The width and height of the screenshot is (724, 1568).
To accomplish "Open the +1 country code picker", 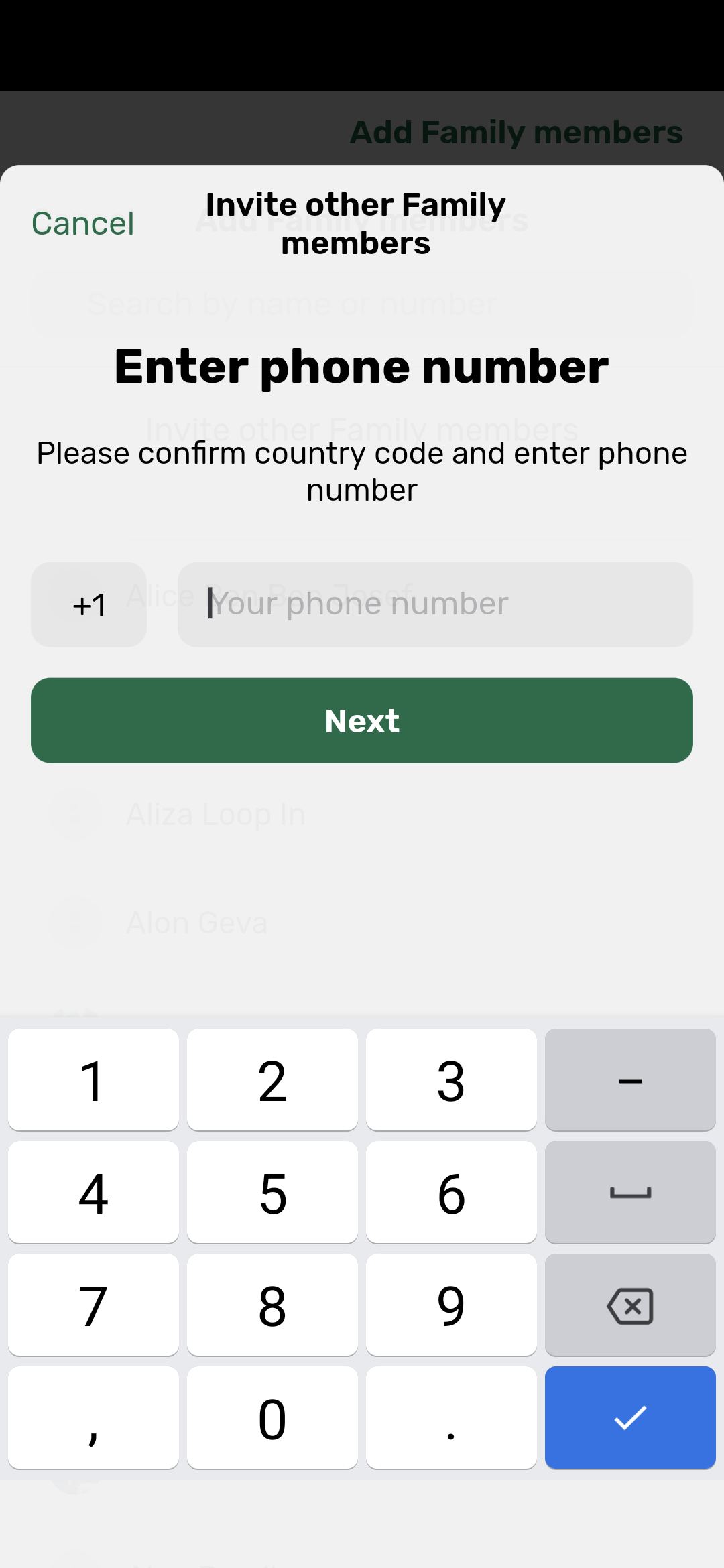I will pos(88,604).
